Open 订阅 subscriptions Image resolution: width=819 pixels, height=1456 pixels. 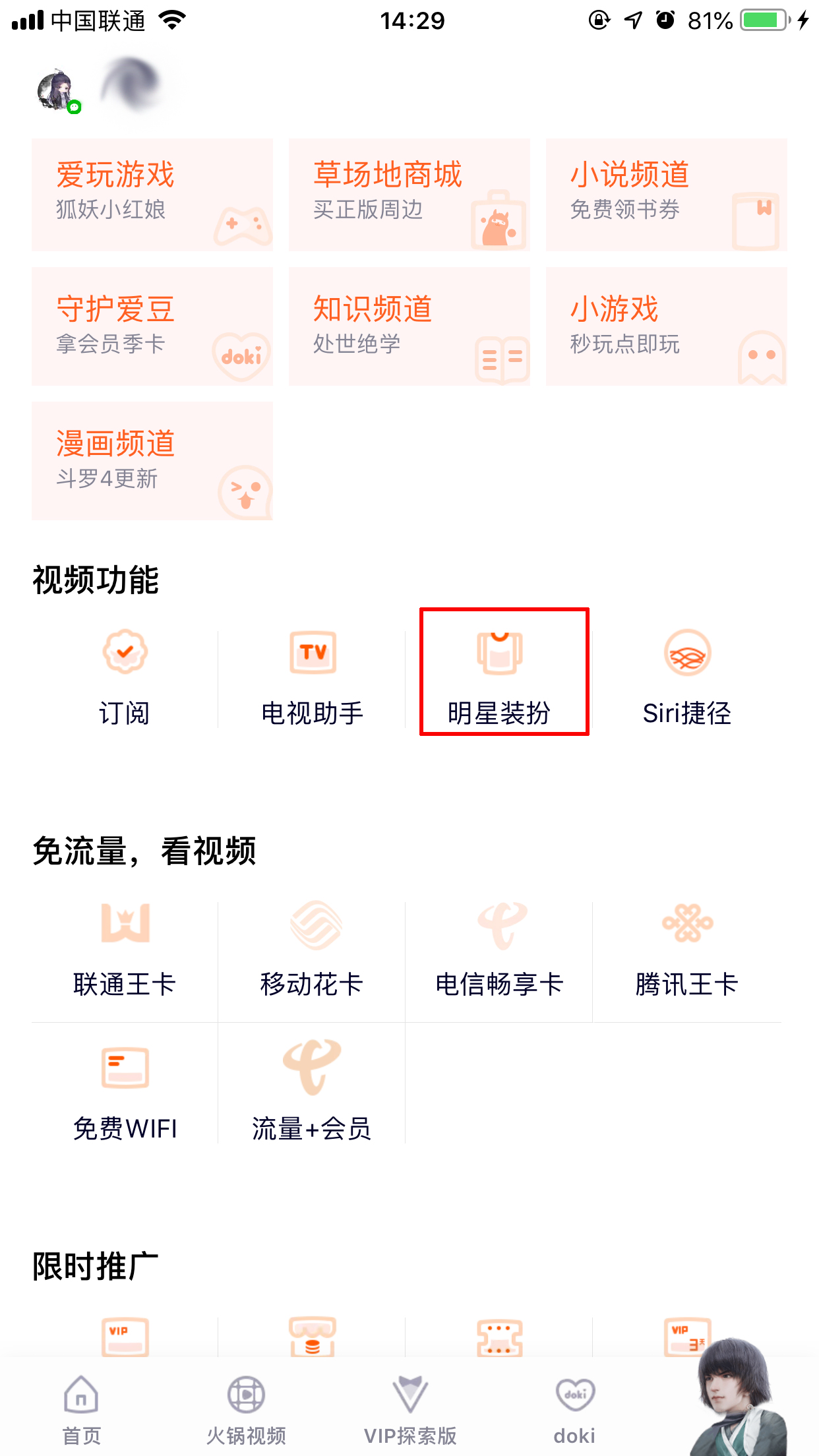click(125, 677)
